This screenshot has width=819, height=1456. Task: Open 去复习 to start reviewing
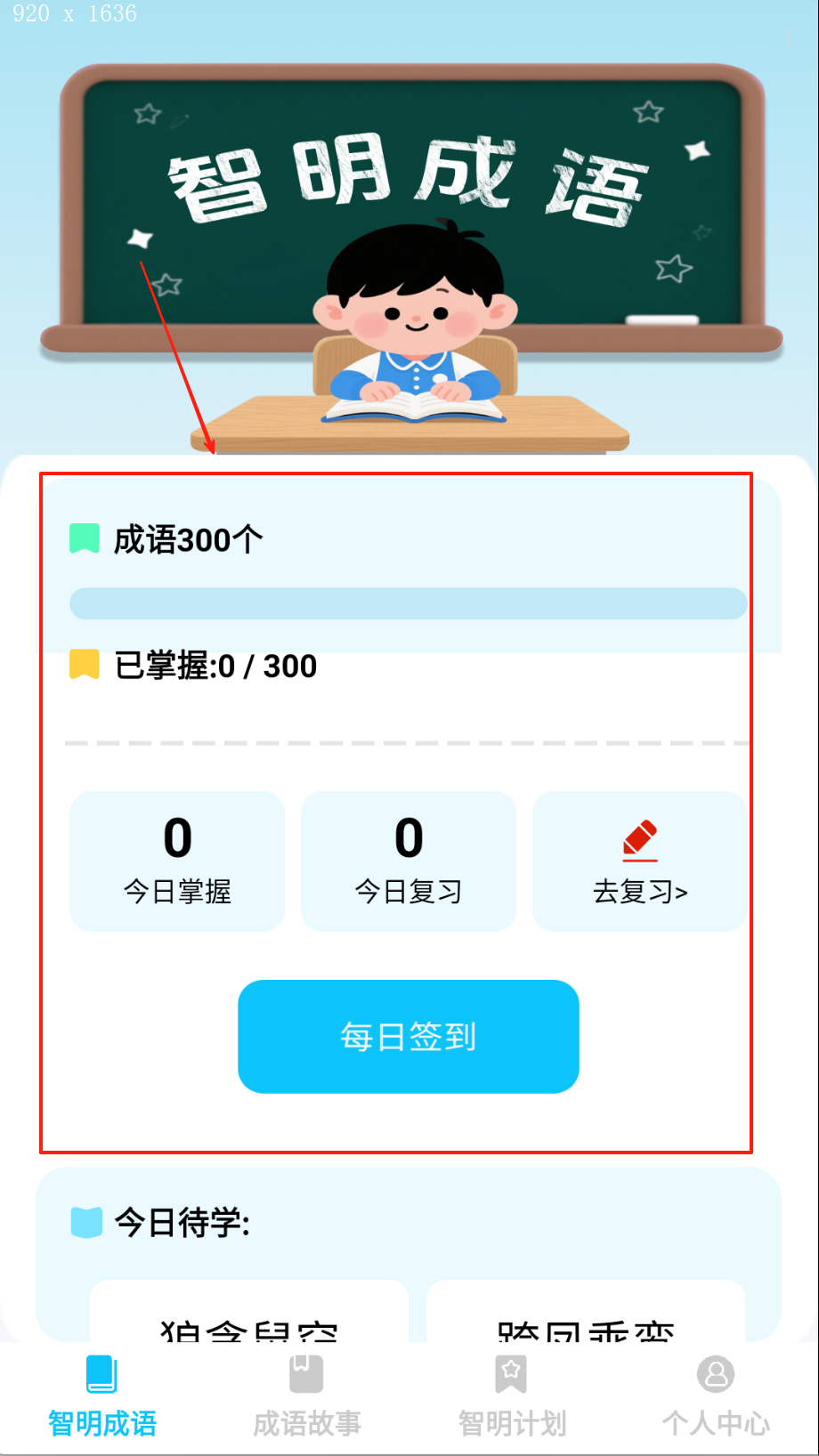(x=639, y=861)
